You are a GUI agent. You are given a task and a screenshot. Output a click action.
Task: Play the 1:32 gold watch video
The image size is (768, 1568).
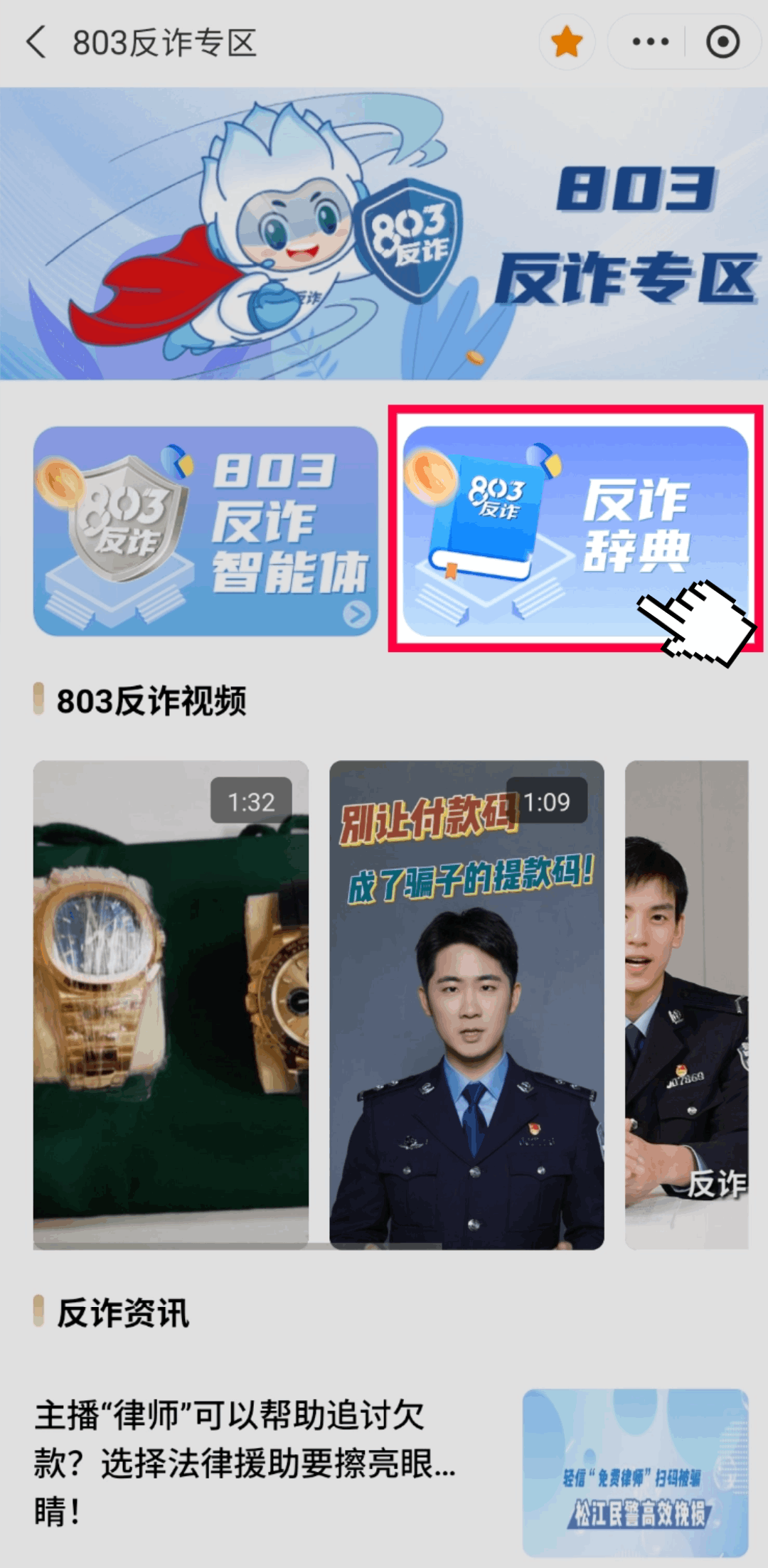171,1004
